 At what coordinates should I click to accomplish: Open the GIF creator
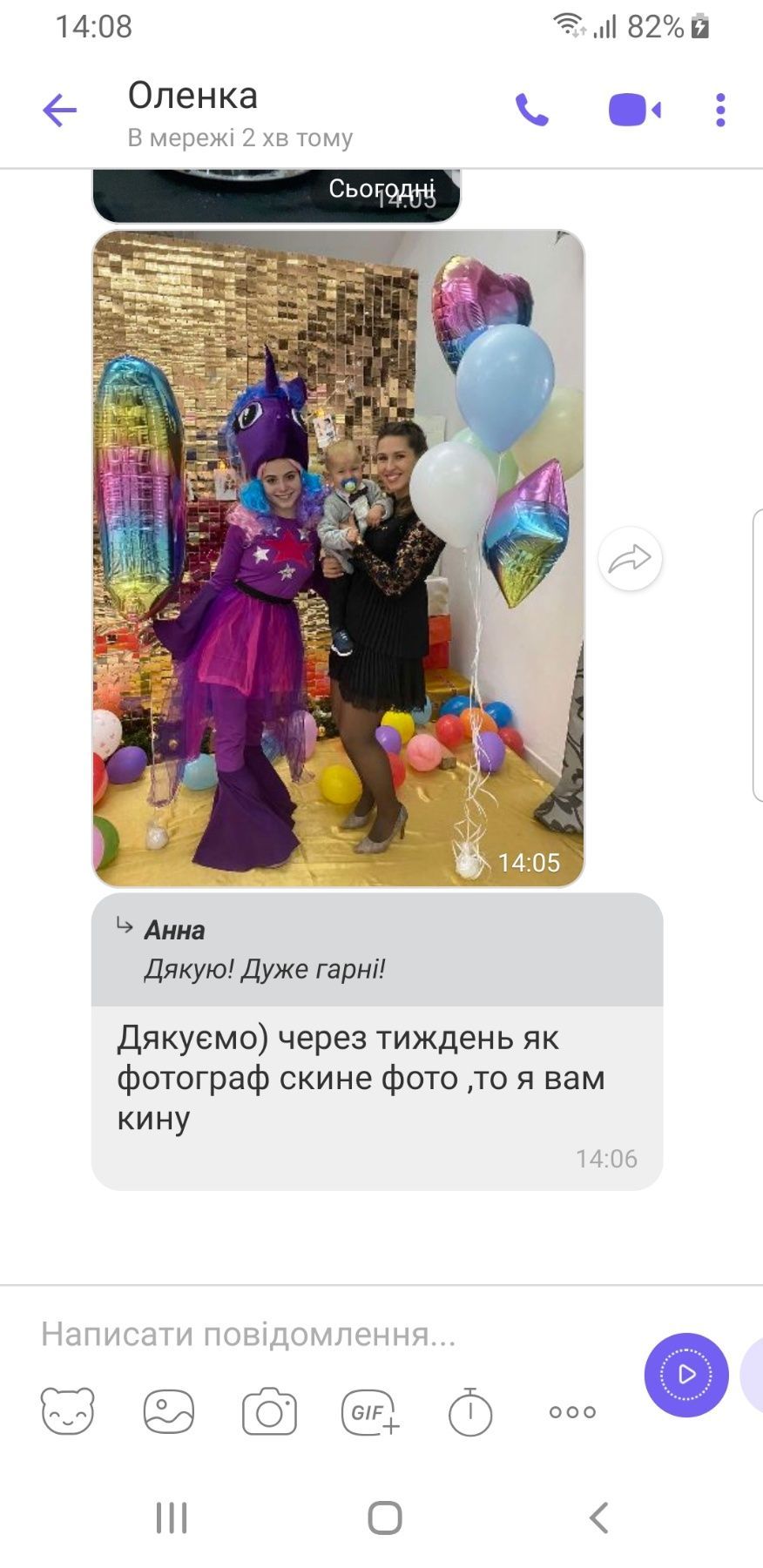click(x=370, y=1411)
